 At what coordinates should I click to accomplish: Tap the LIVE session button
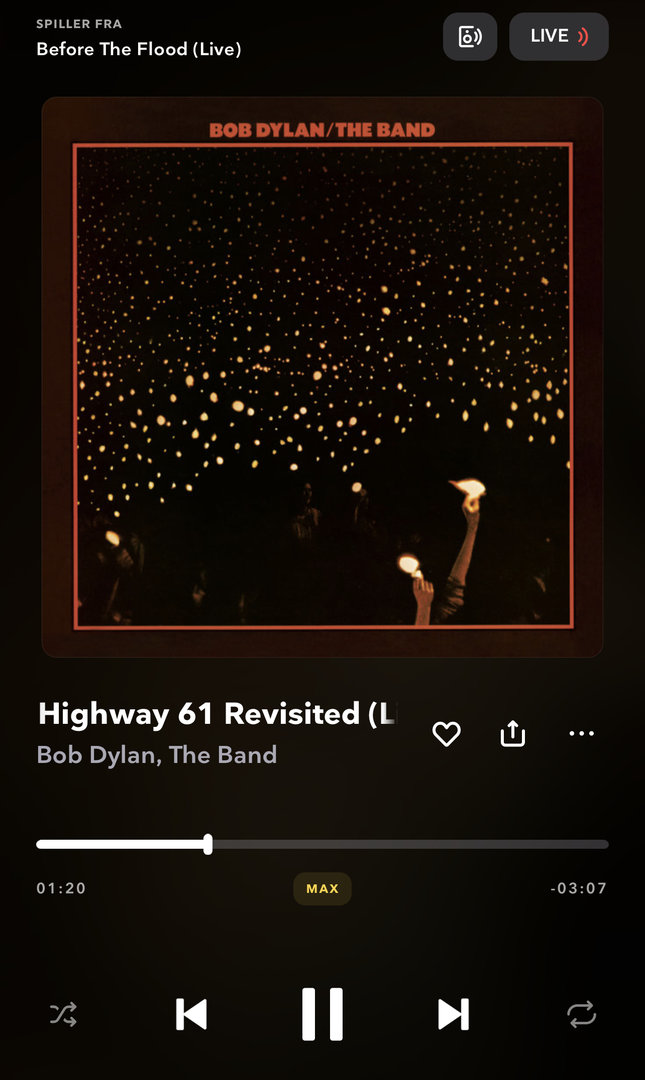click(558, 37)
